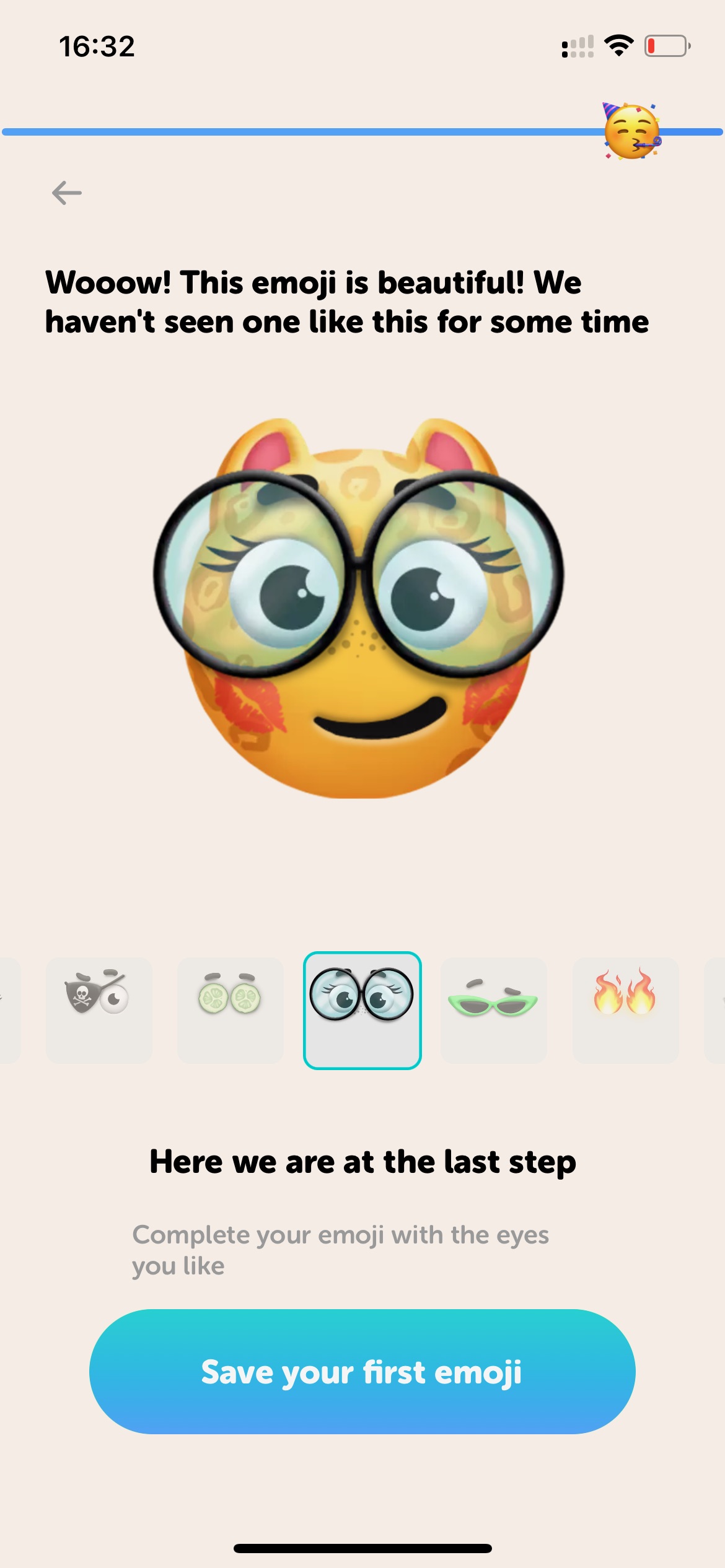This screenshot has width=725, height=1568.
Task: Select the round glasses eyes option
Action: (x=362, y=1011)
